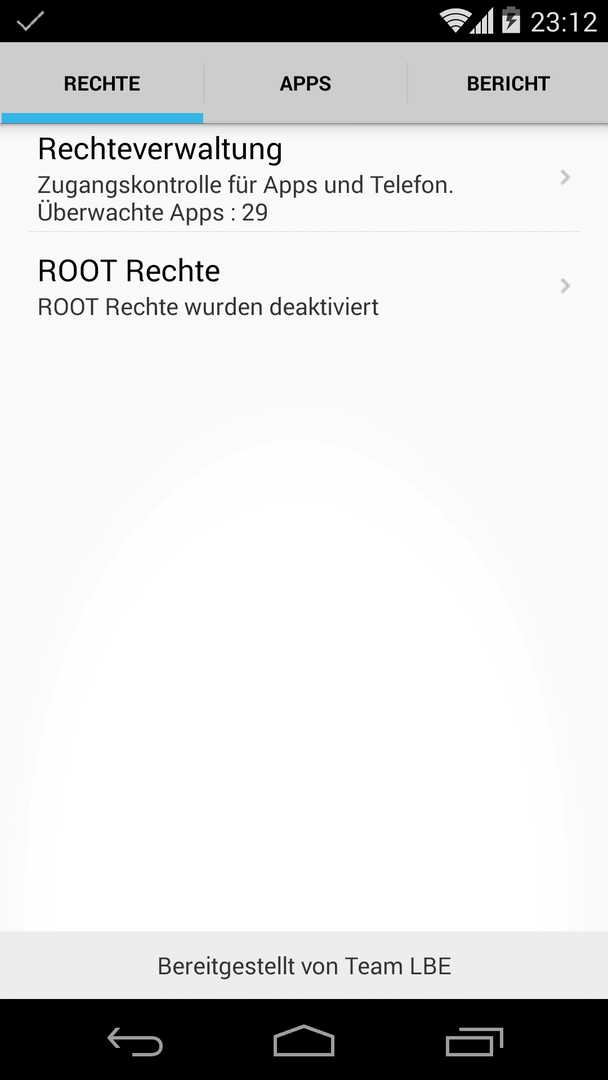Open the ROOT Rechte setting
Viewport: 608px width, 1080px height.
[304, 286]
